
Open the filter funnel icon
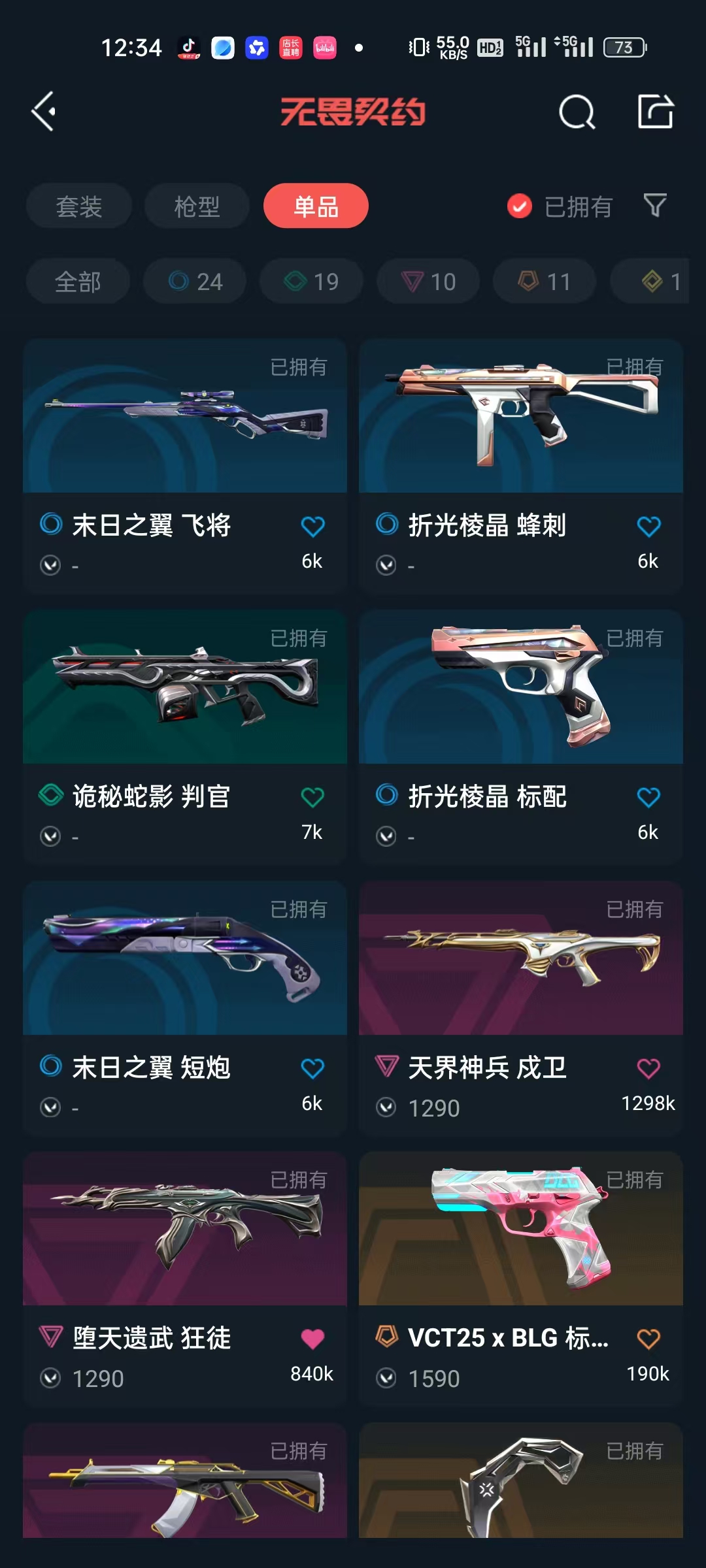(x=655, y=206)
